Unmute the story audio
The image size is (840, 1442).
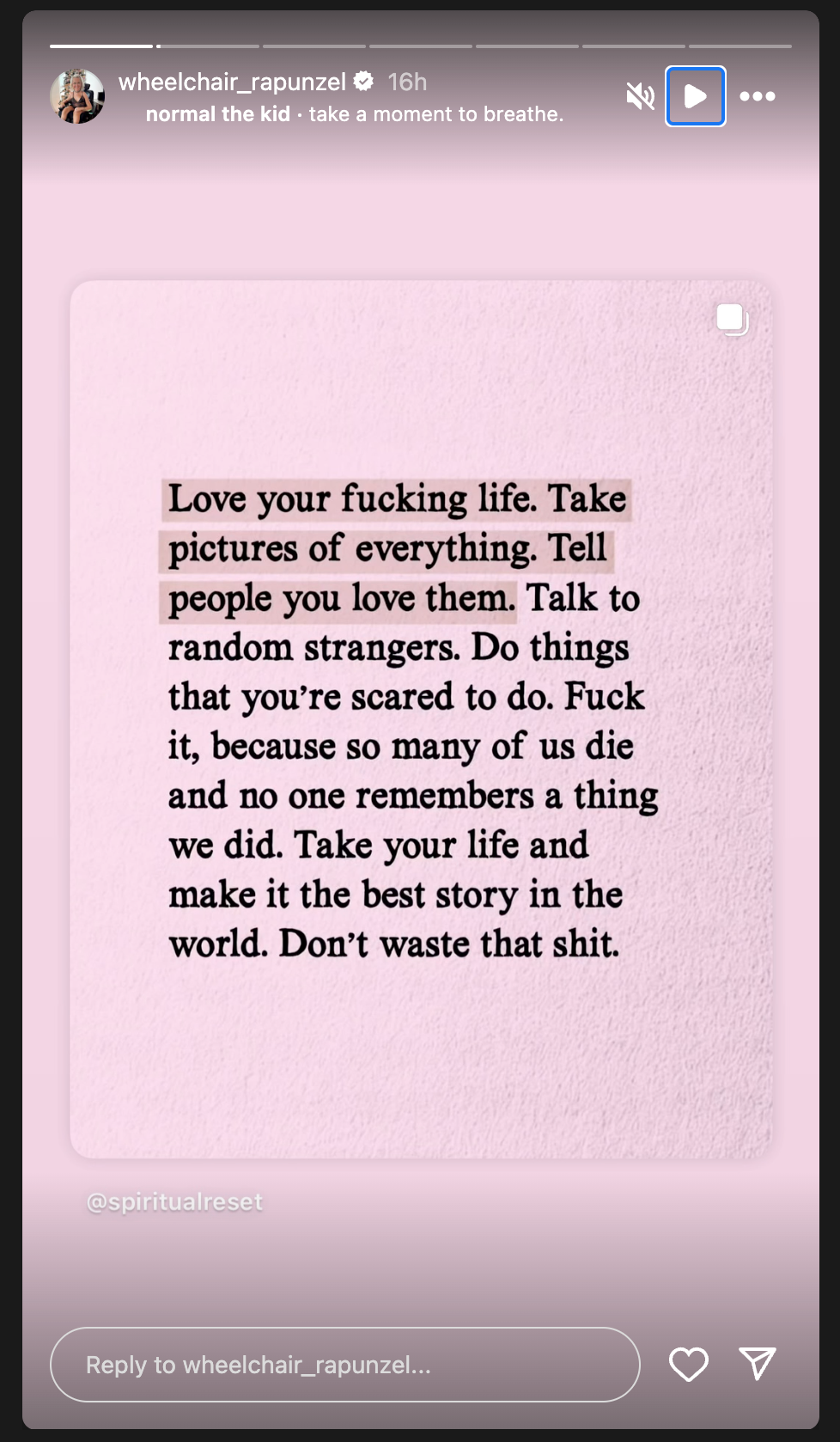[640, 96]
